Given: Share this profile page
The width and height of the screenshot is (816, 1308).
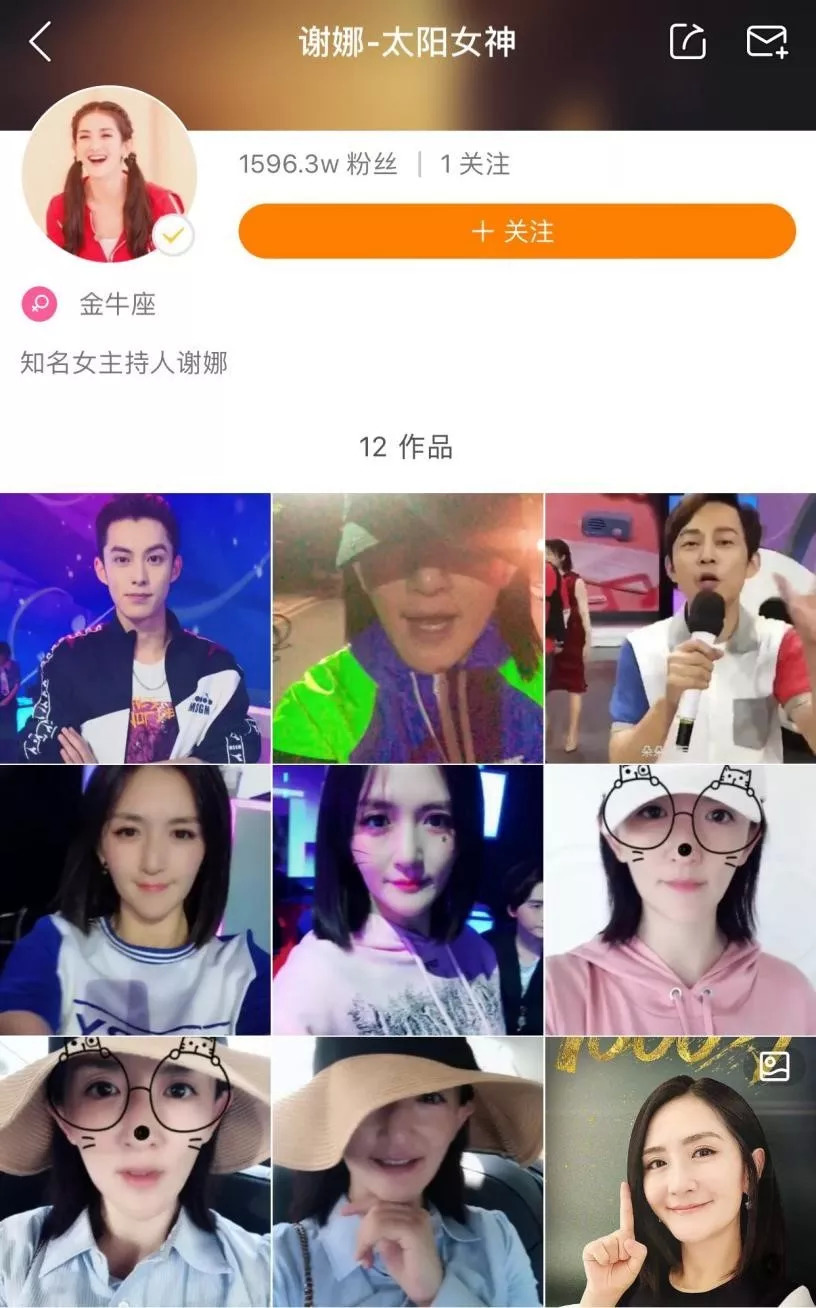Looking at the screenshot, I should [x=687, y=42].
